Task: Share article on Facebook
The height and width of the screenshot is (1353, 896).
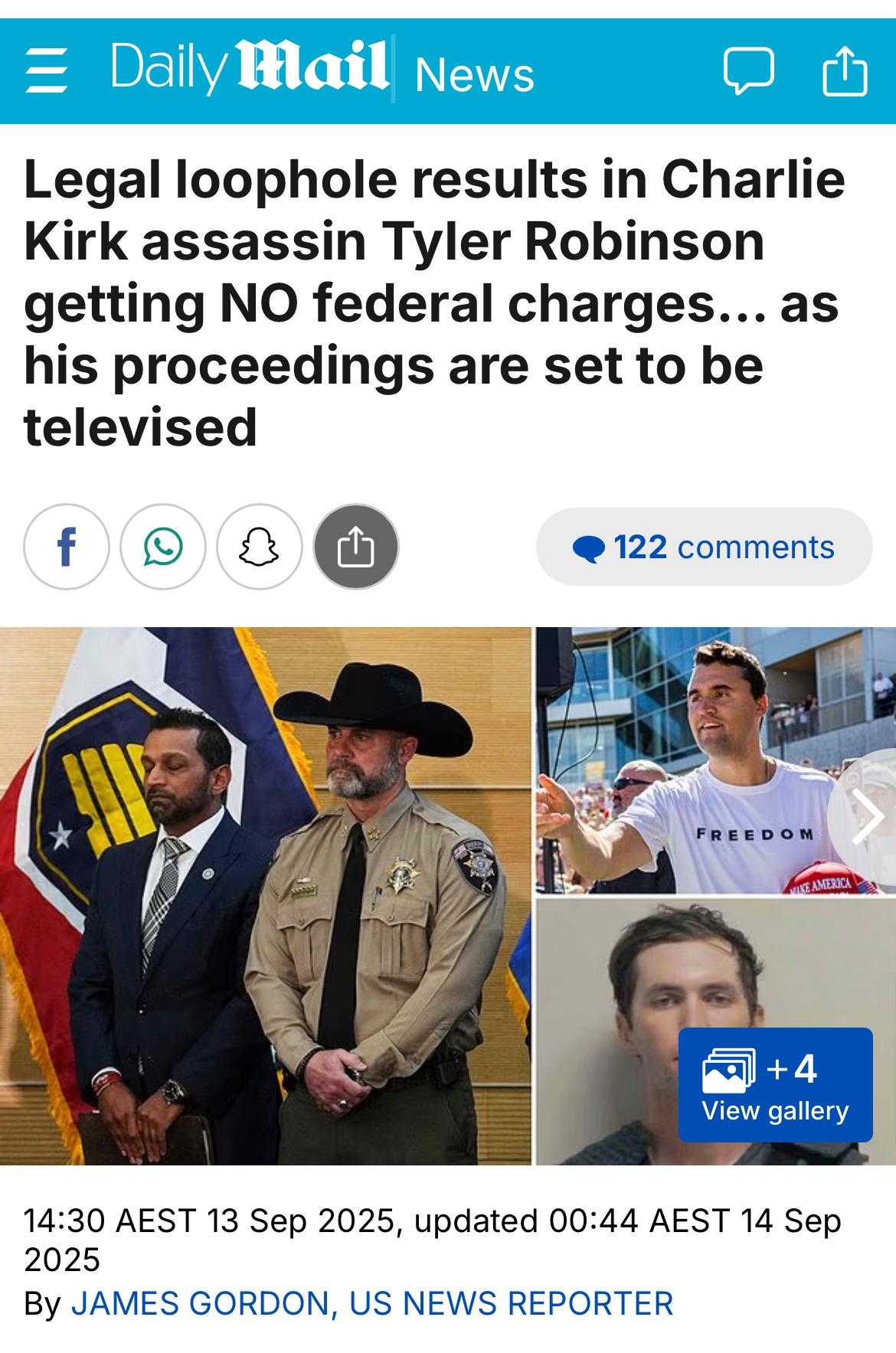Action: 67,547
